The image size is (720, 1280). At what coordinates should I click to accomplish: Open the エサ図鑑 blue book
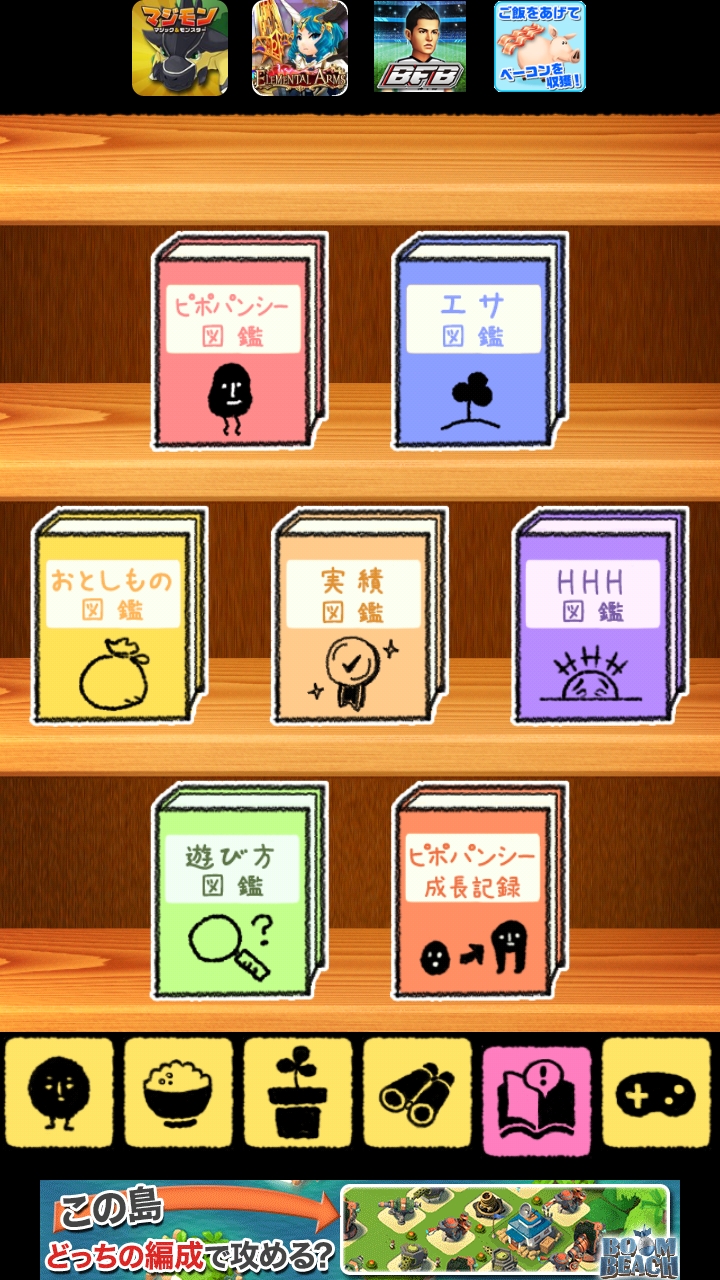click(478, 341)
